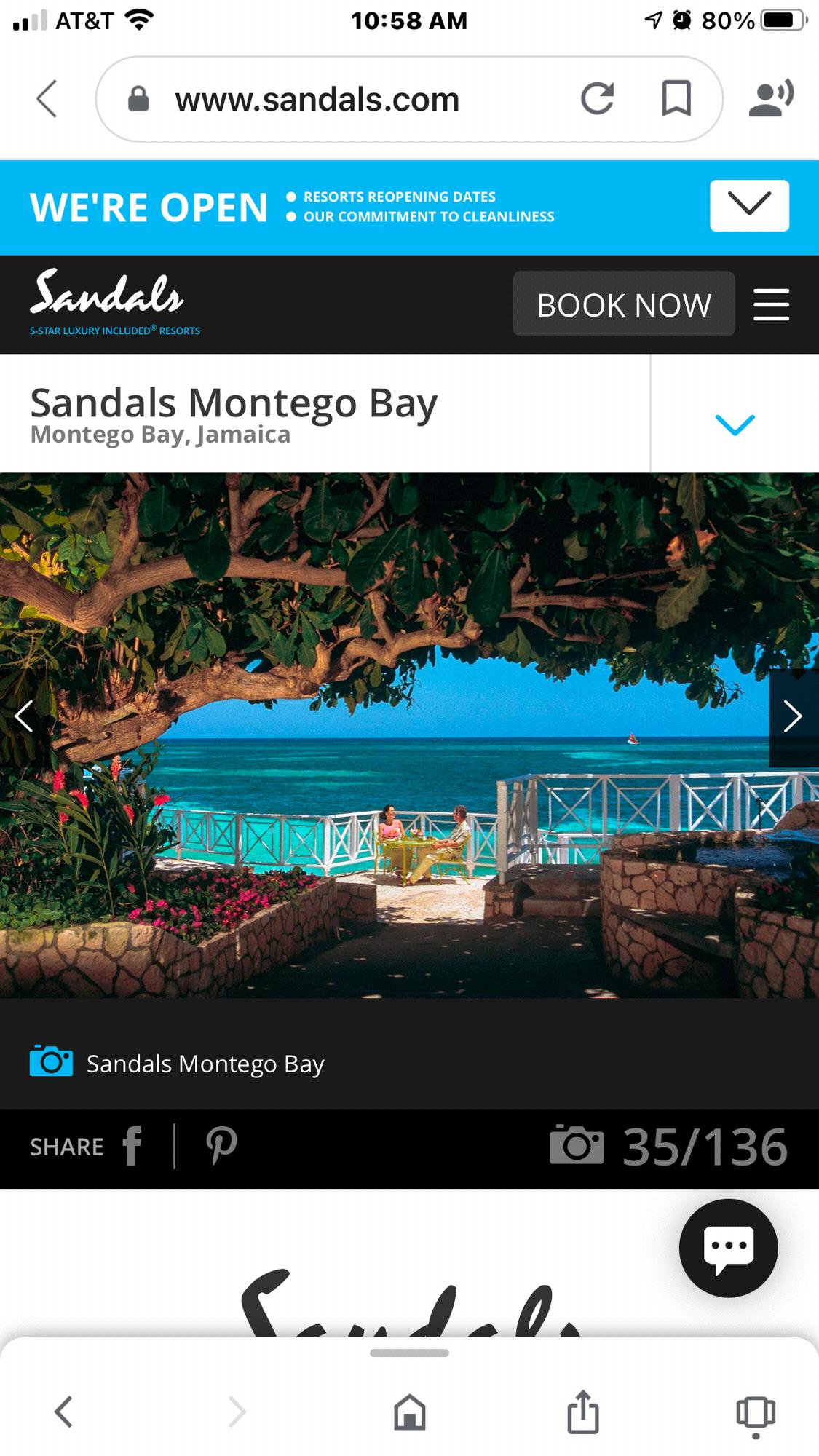Open the read aloud voice icon
This screenshot has height=1456, width=819.
[771, 99]
